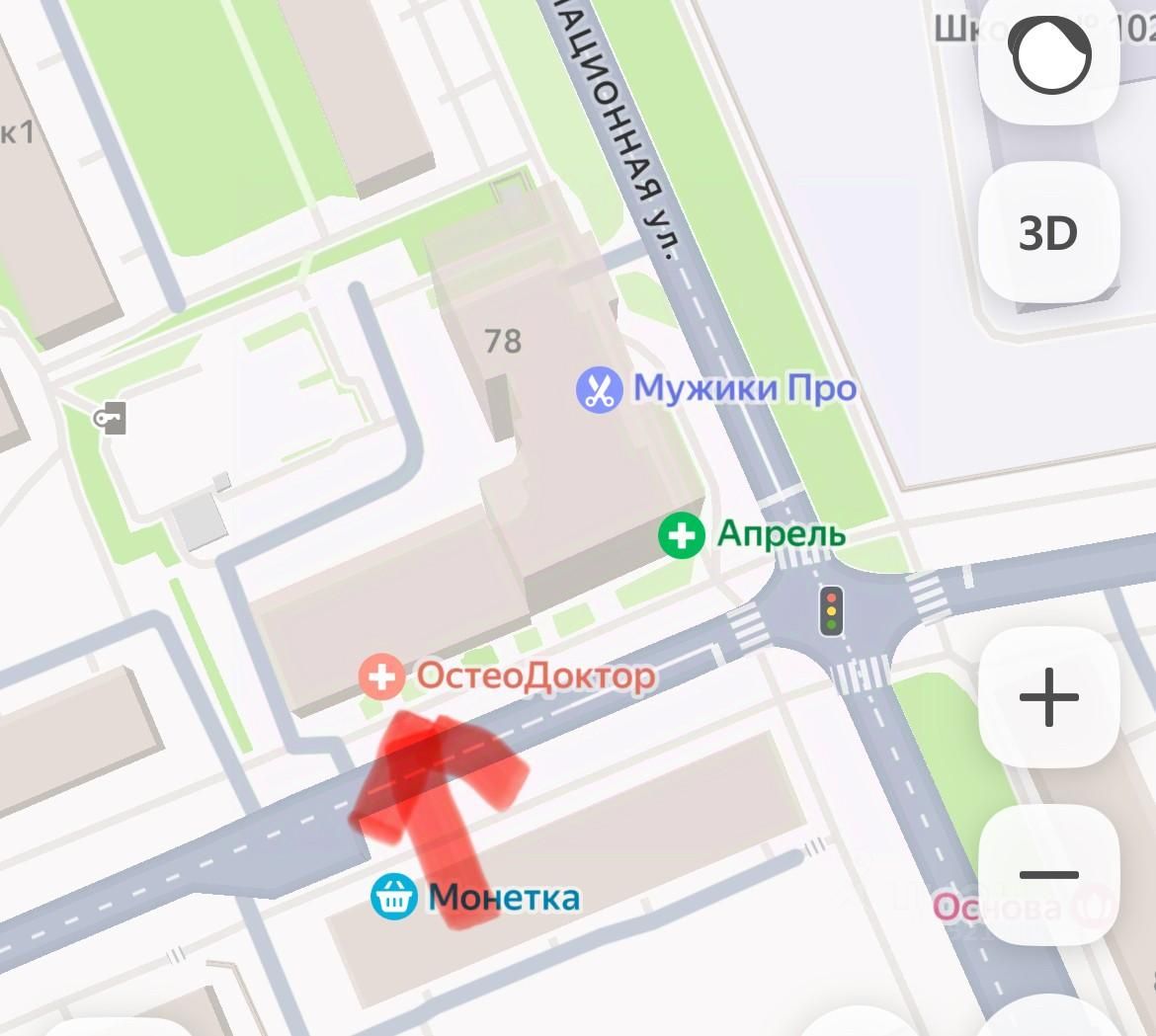This screenshot has height=1036, width=1156.
Task: Zoom in with the plus button
Action: (x=1048, y=697)
